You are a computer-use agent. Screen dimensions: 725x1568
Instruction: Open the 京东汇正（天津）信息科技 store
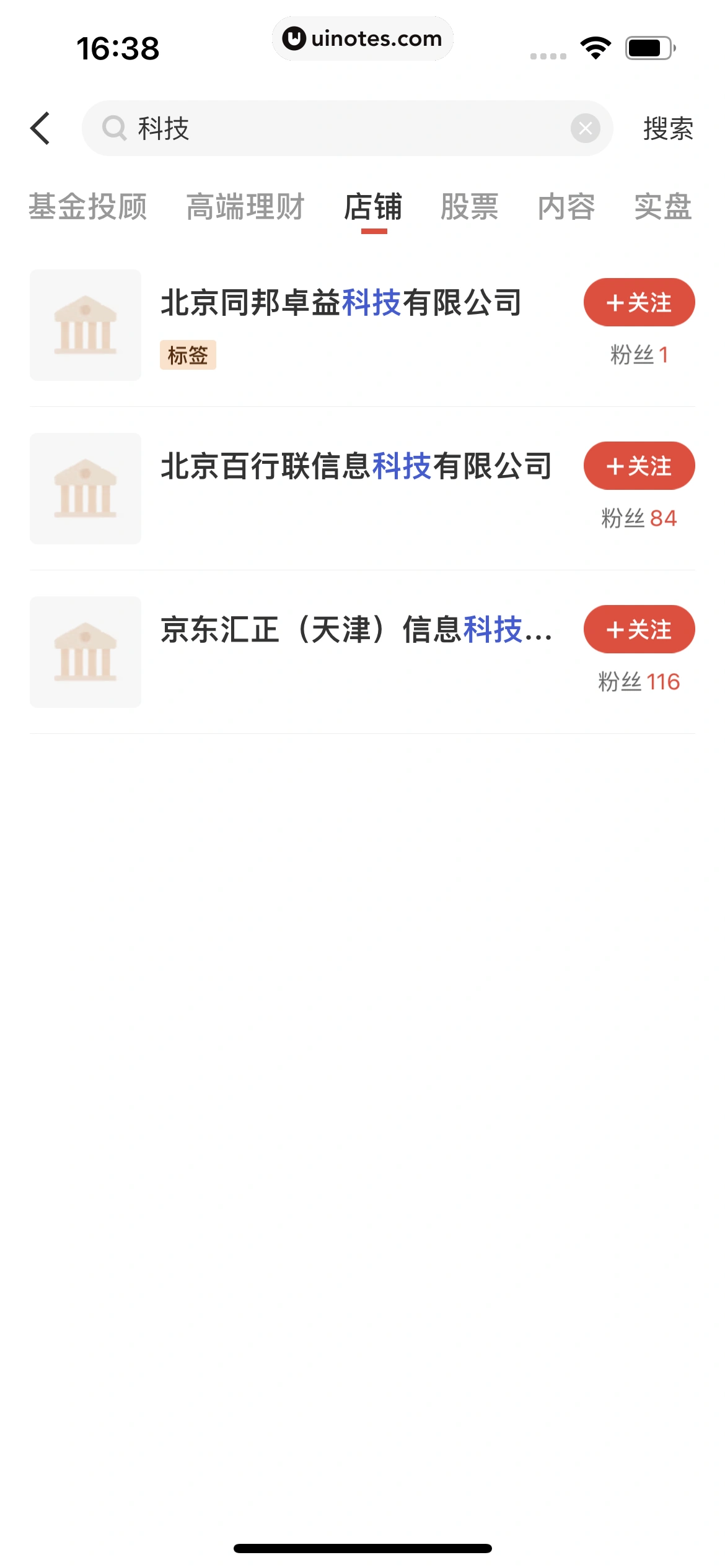click(x=356, y=630)
